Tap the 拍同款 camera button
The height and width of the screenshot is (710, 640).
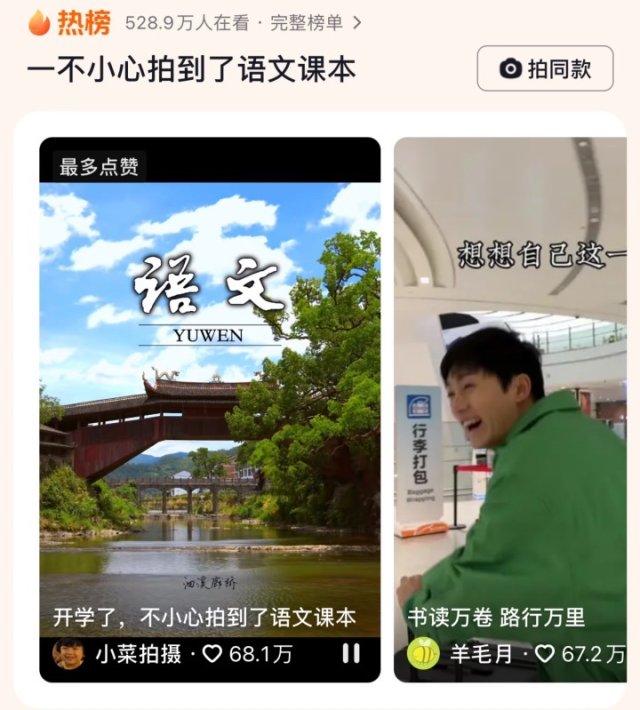point(545,68)
